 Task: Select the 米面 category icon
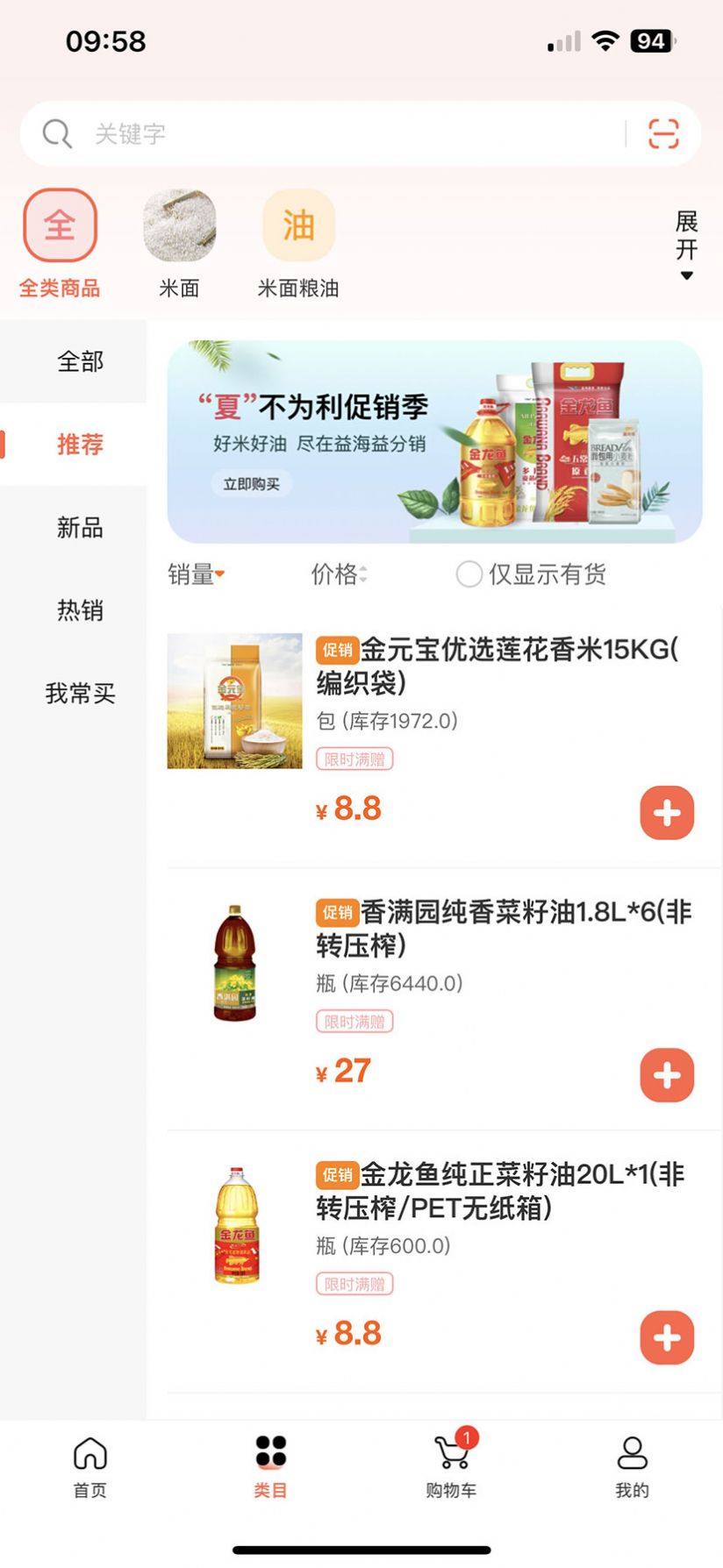pyautogui.click(x=179, y=225)
